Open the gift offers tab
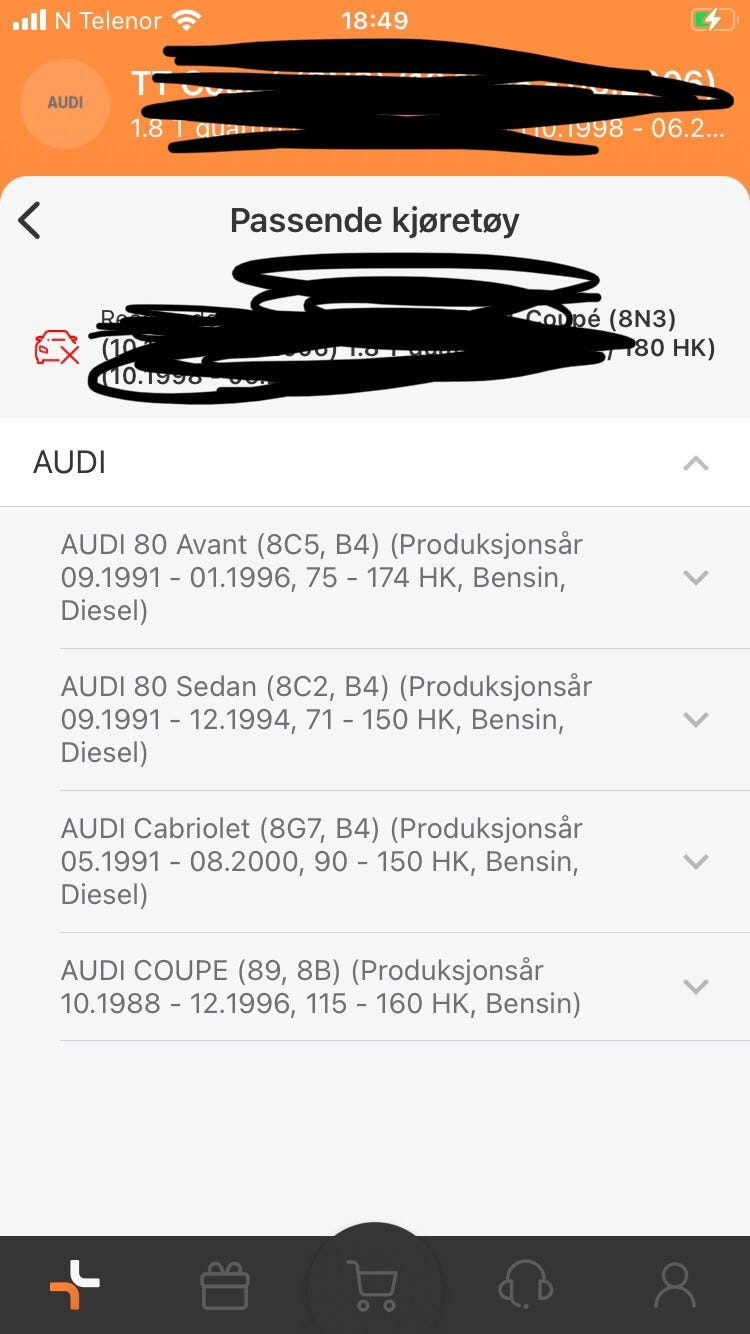The width and height of the screenshot is (750, 1334). [225, 1285]
